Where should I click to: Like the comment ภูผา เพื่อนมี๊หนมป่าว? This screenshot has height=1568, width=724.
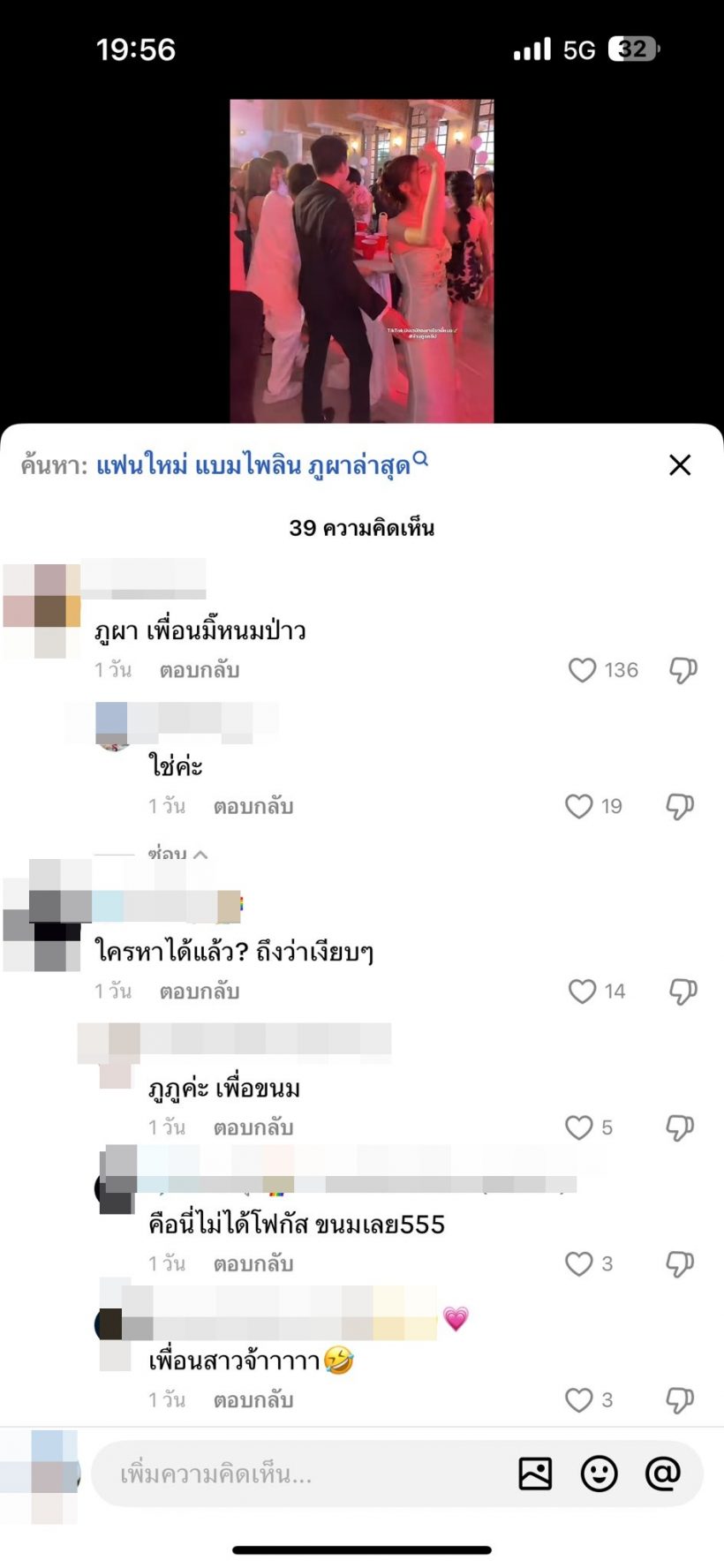582,670
